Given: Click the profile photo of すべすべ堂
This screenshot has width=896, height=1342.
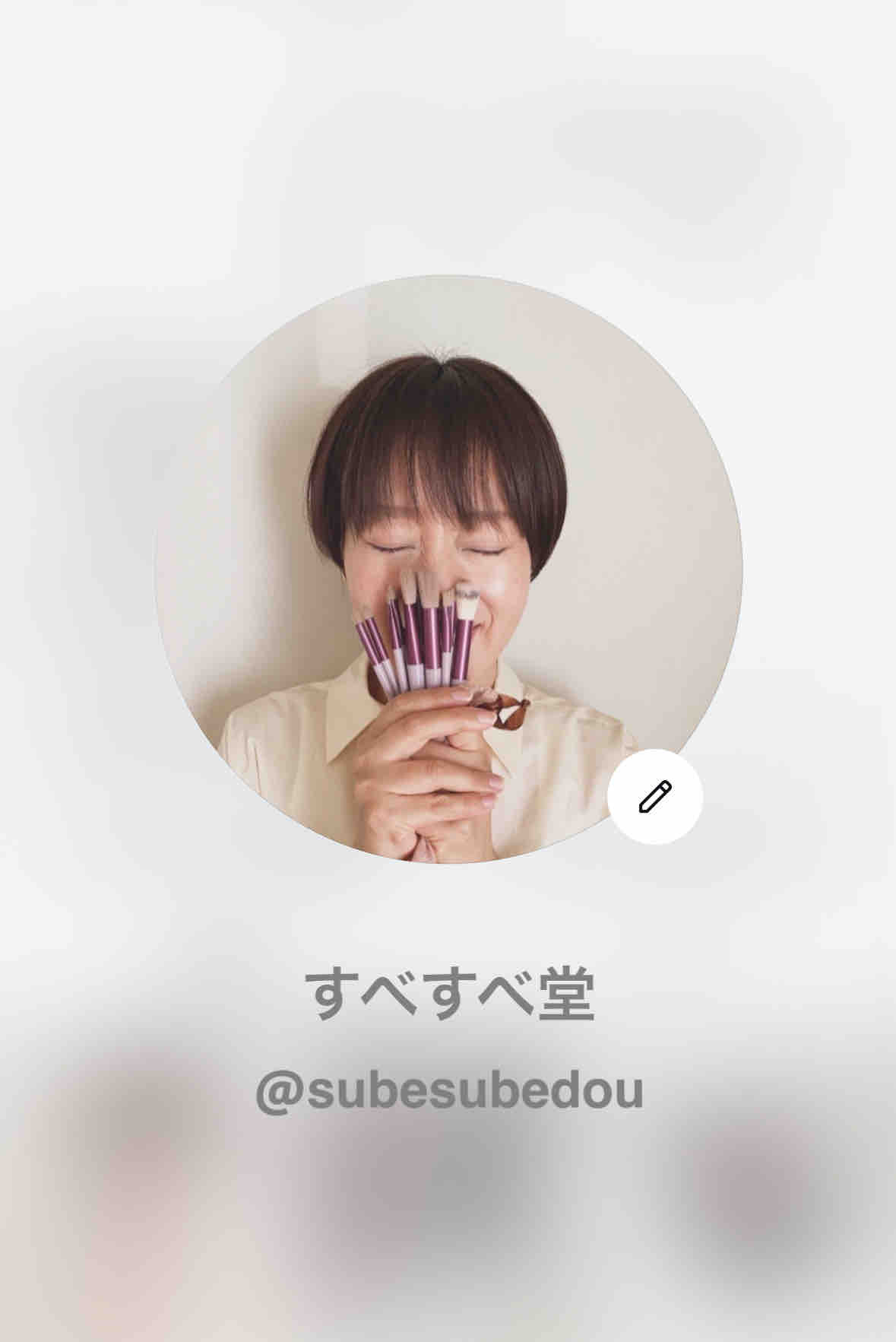Looking at the screenshot, I should 448,570.
